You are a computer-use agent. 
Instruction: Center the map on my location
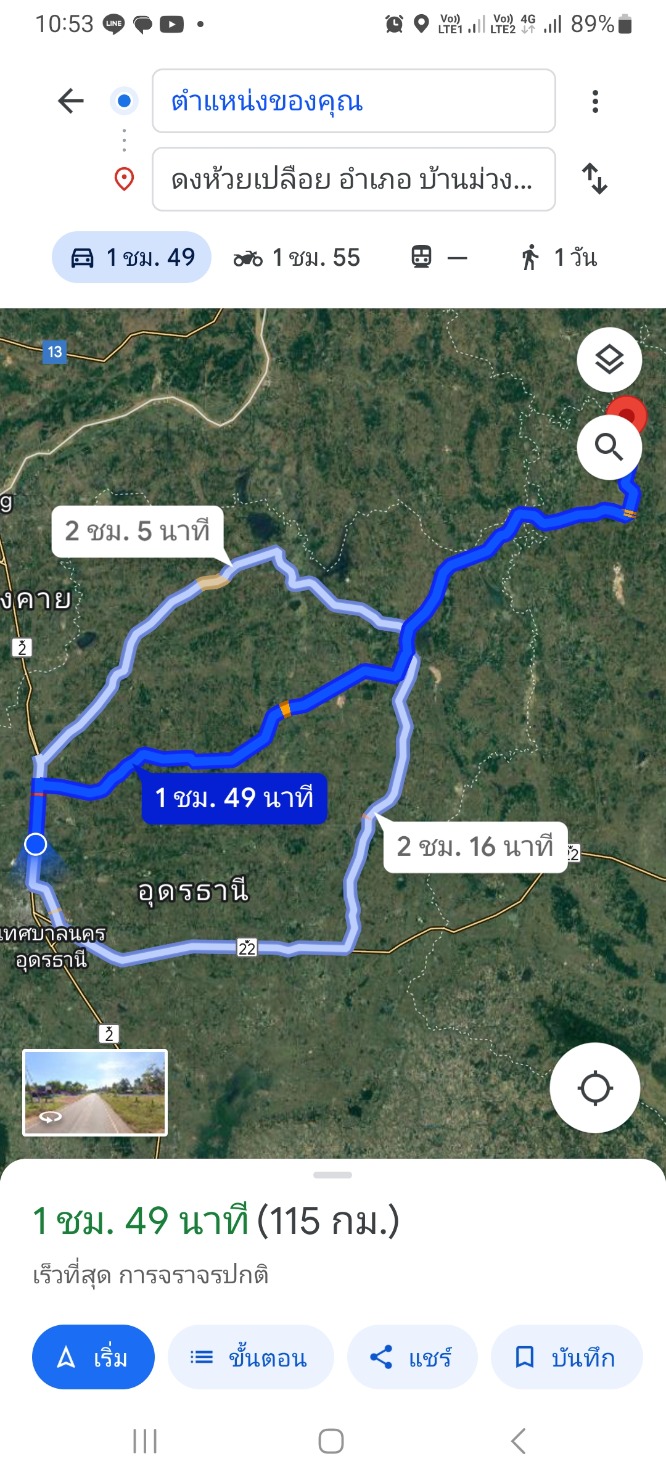click(x=595, y=1088)
